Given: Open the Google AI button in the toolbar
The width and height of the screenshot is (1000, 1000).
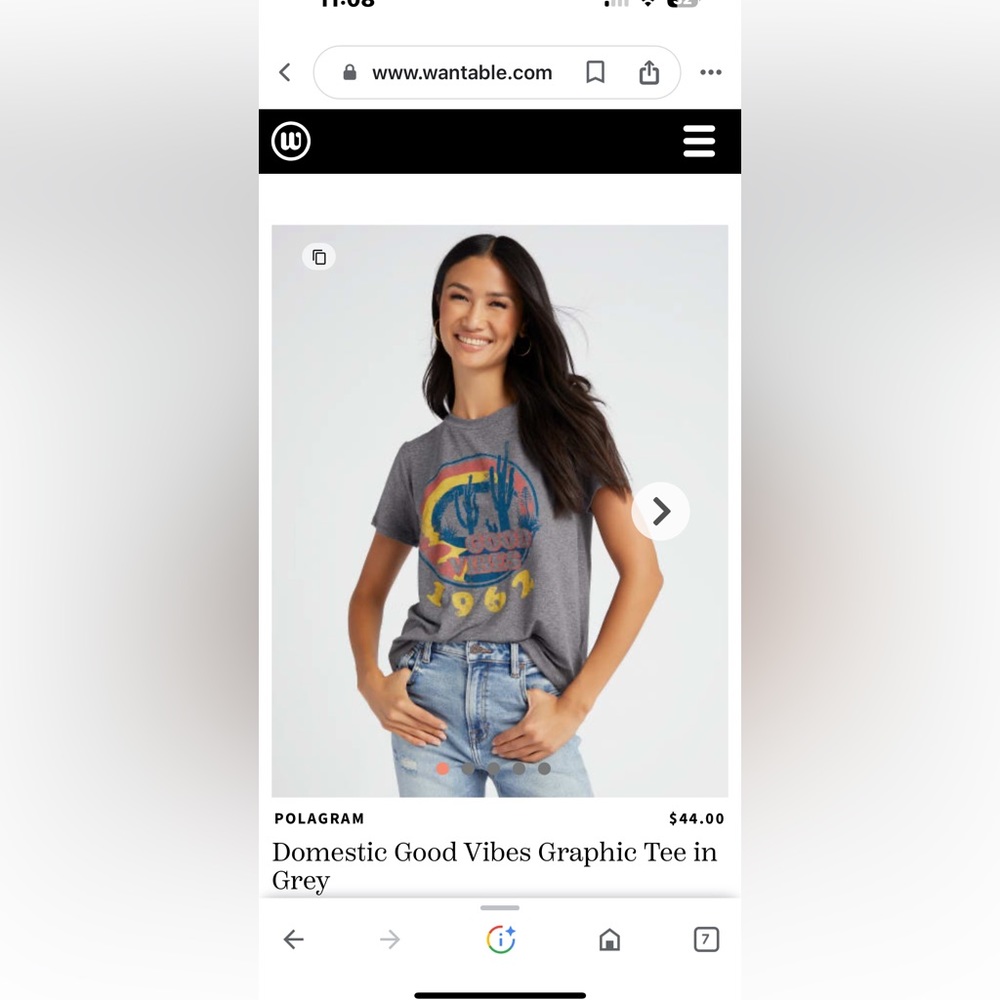Looking at the screenshot, I should click(x=500, y=939).
